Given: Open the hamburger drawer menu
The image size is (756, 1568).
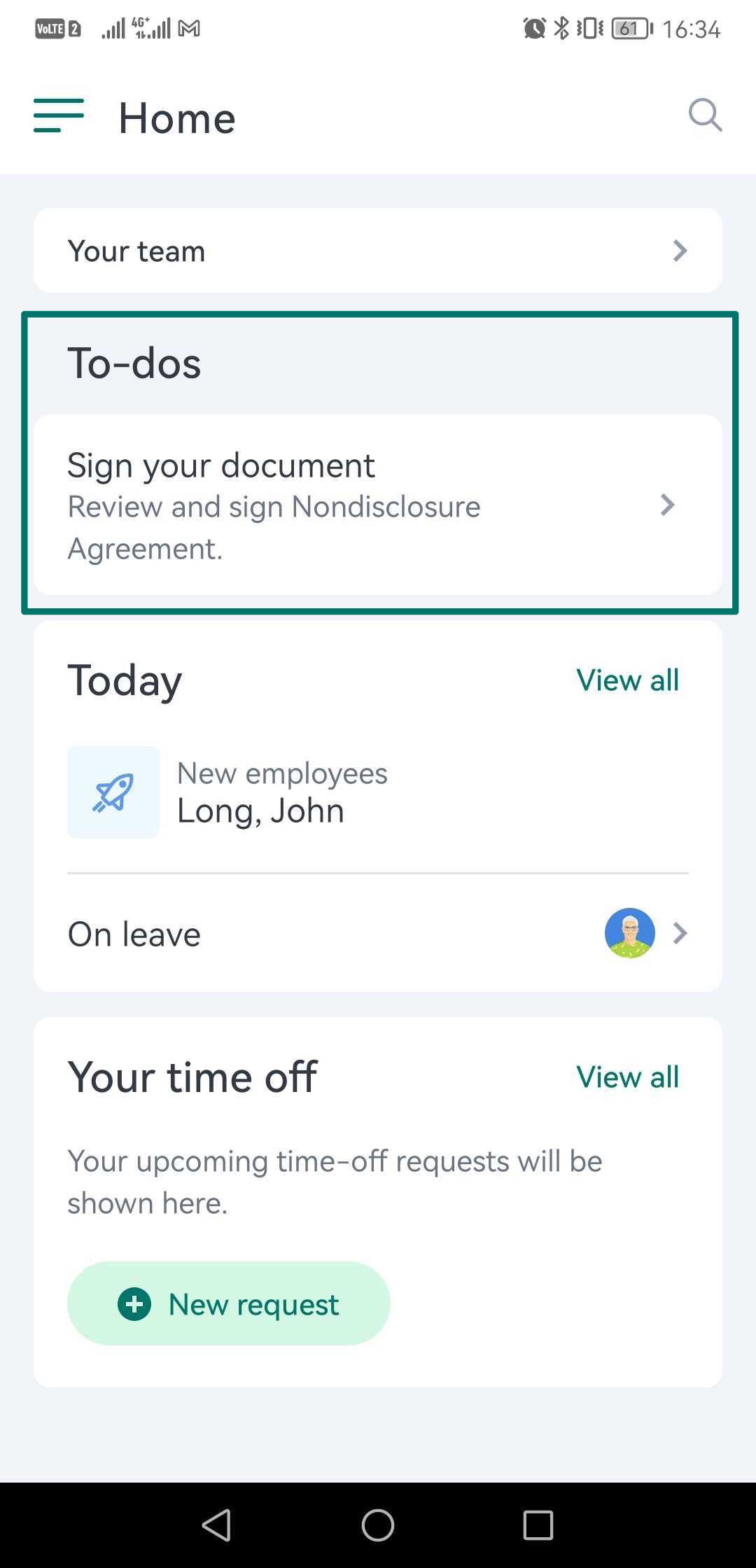Looking at the screenshot, I should (59, 115).
